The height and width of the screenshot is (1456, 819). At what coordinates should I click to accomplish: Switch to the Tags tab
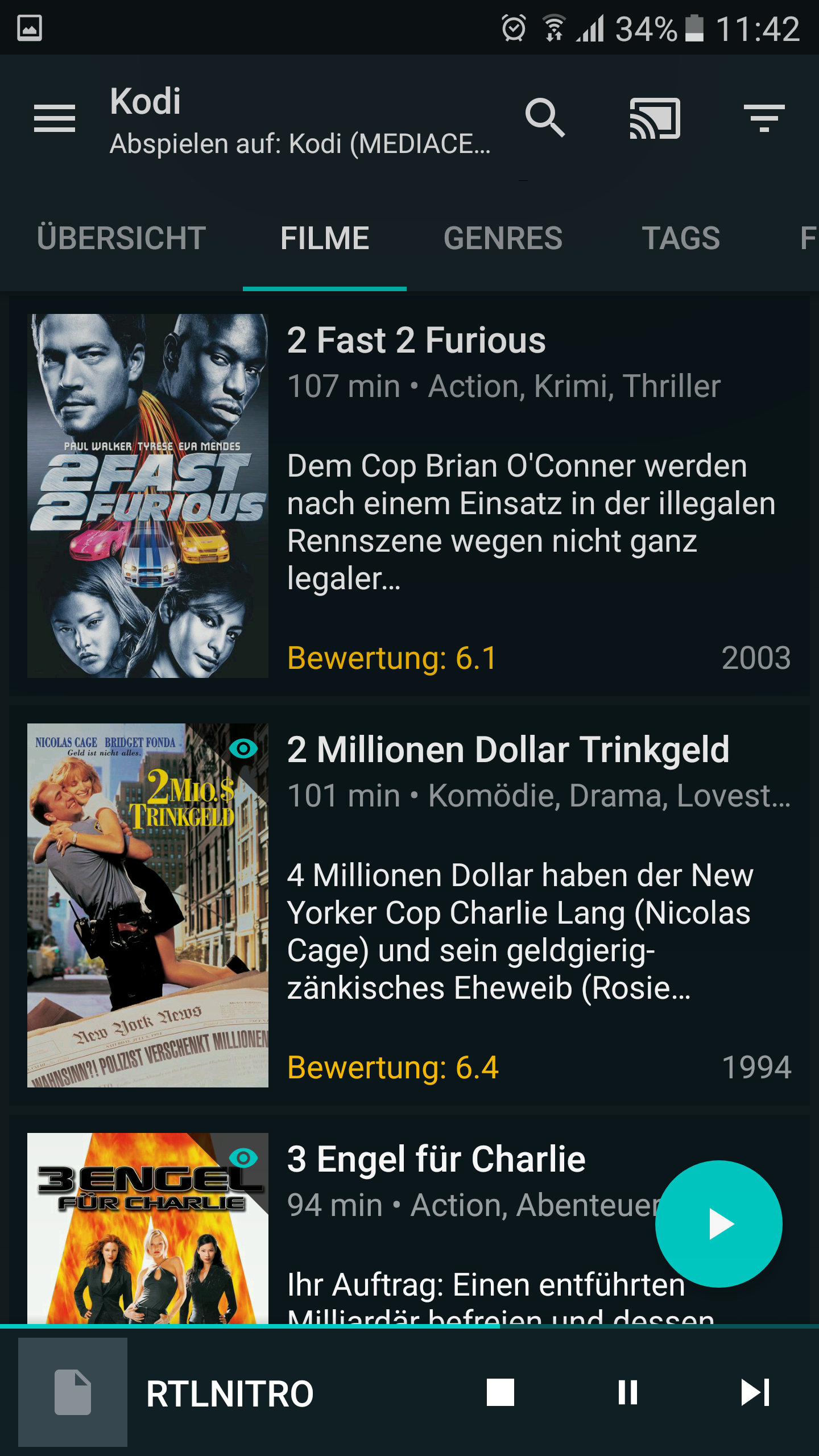(681, 238)
